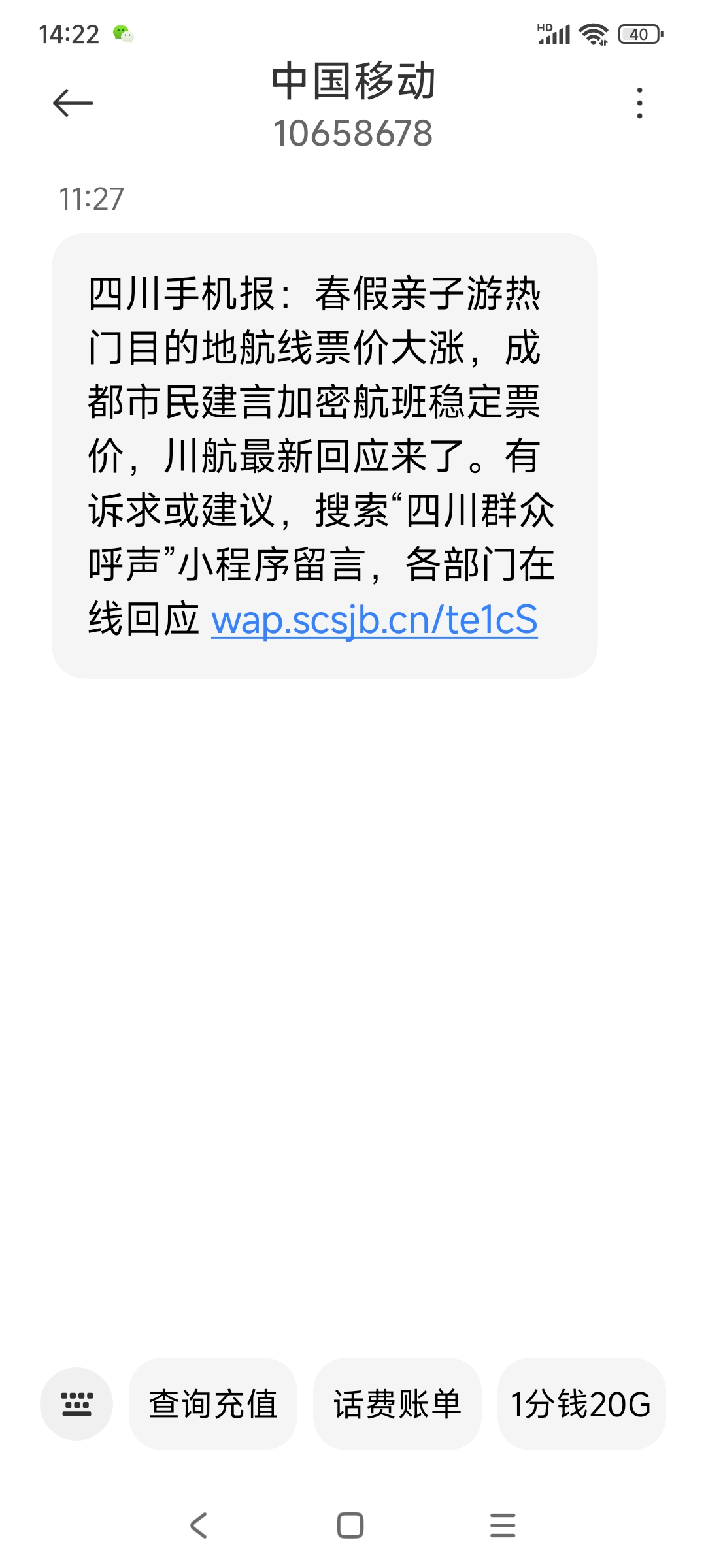Open 话费账单 billing menu
The height and width of the screenshot is (1568, 706).
coord(397,1403)
